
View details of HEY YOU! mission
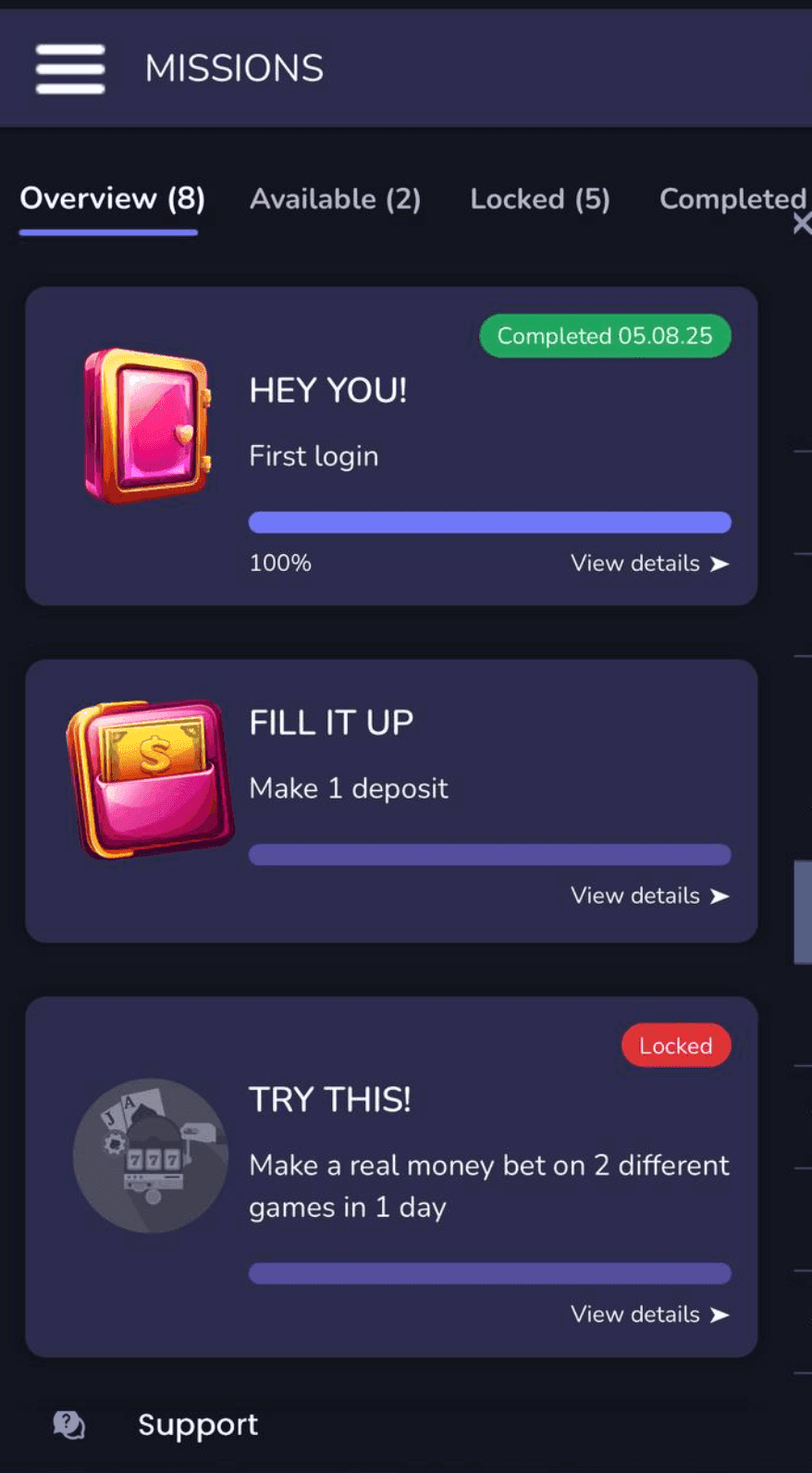pyautogui.click(x=649, y=563)
